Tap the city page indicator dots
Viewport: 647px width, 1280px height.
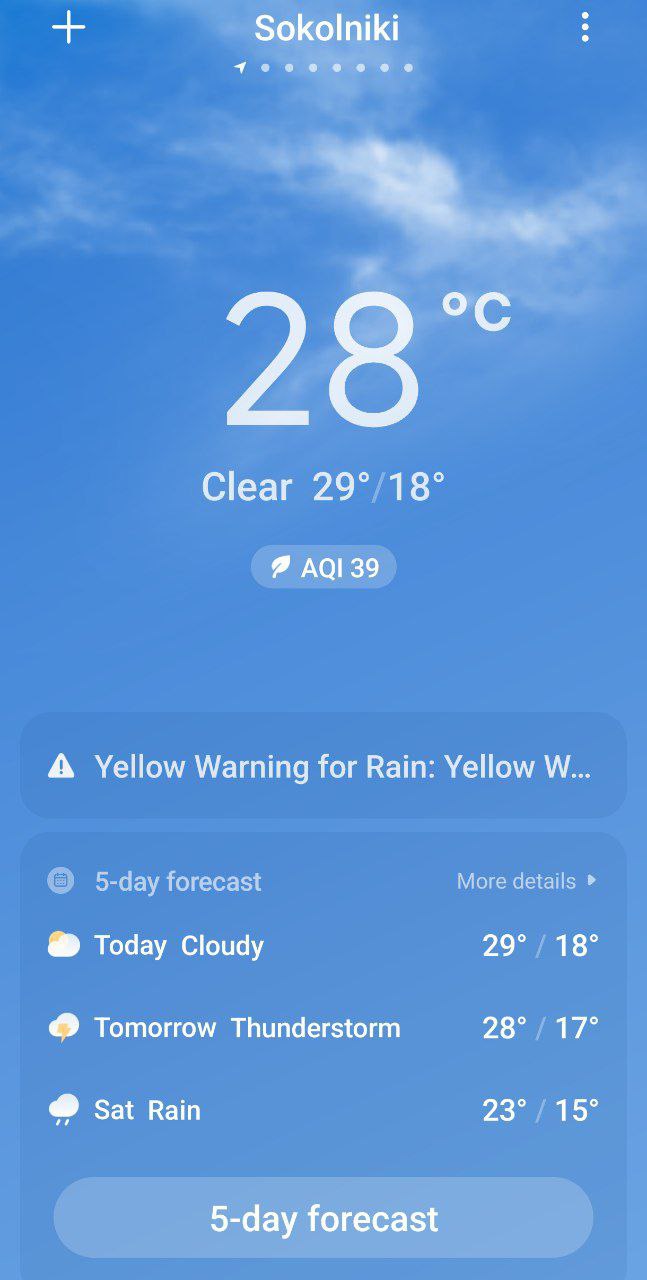[324, 68]
